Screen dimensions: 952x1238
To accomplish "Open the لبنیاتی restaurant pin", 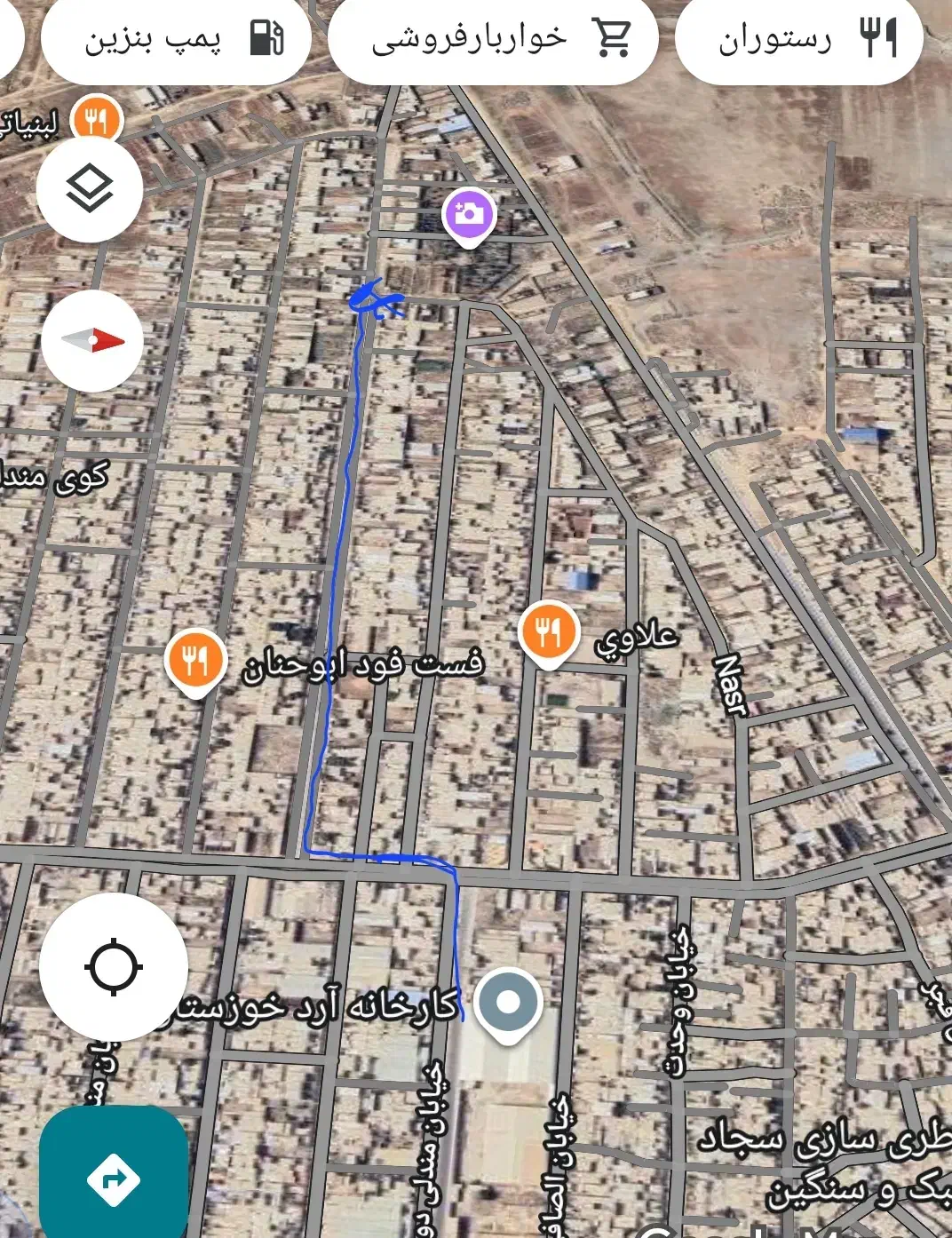I will 97,118.
